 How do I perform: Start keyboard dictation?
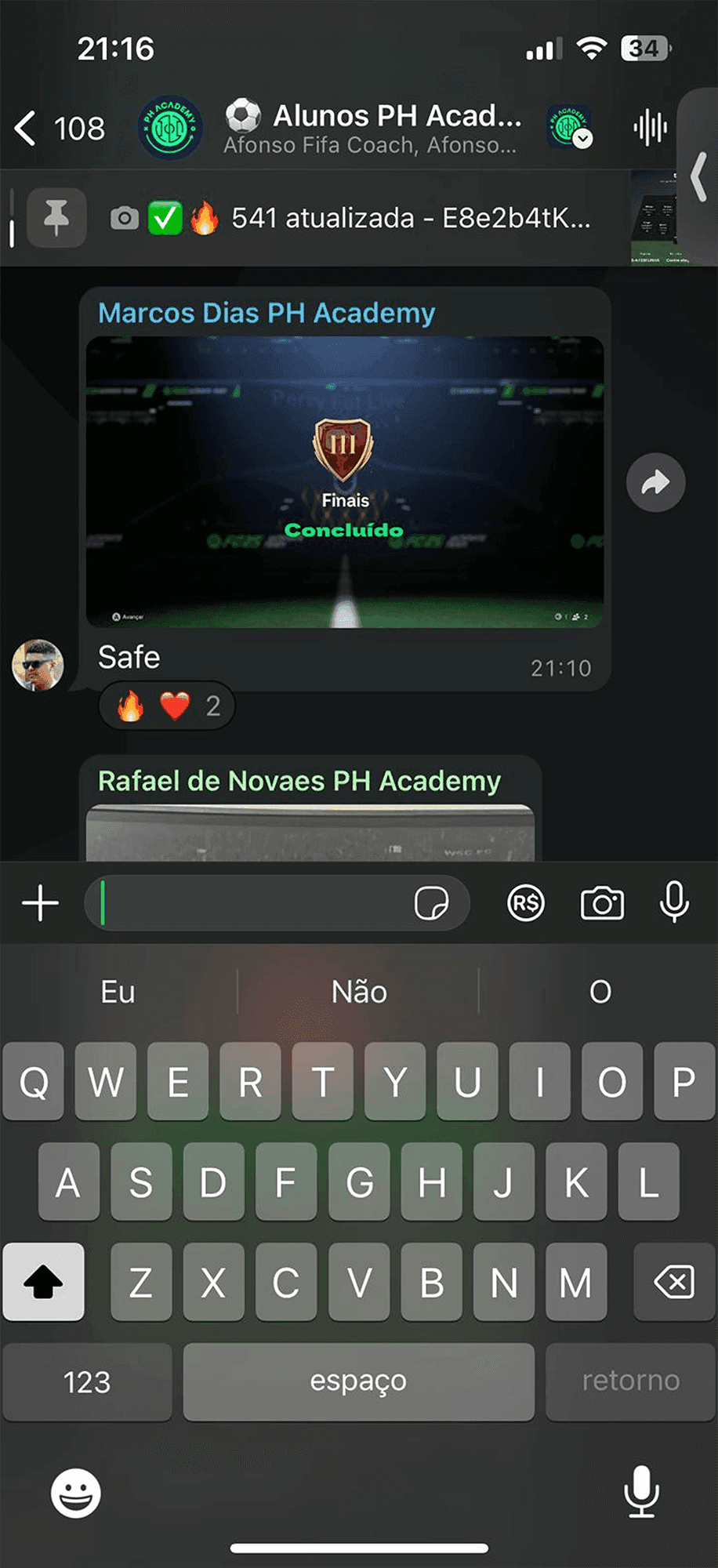[x=641, y=1491]
